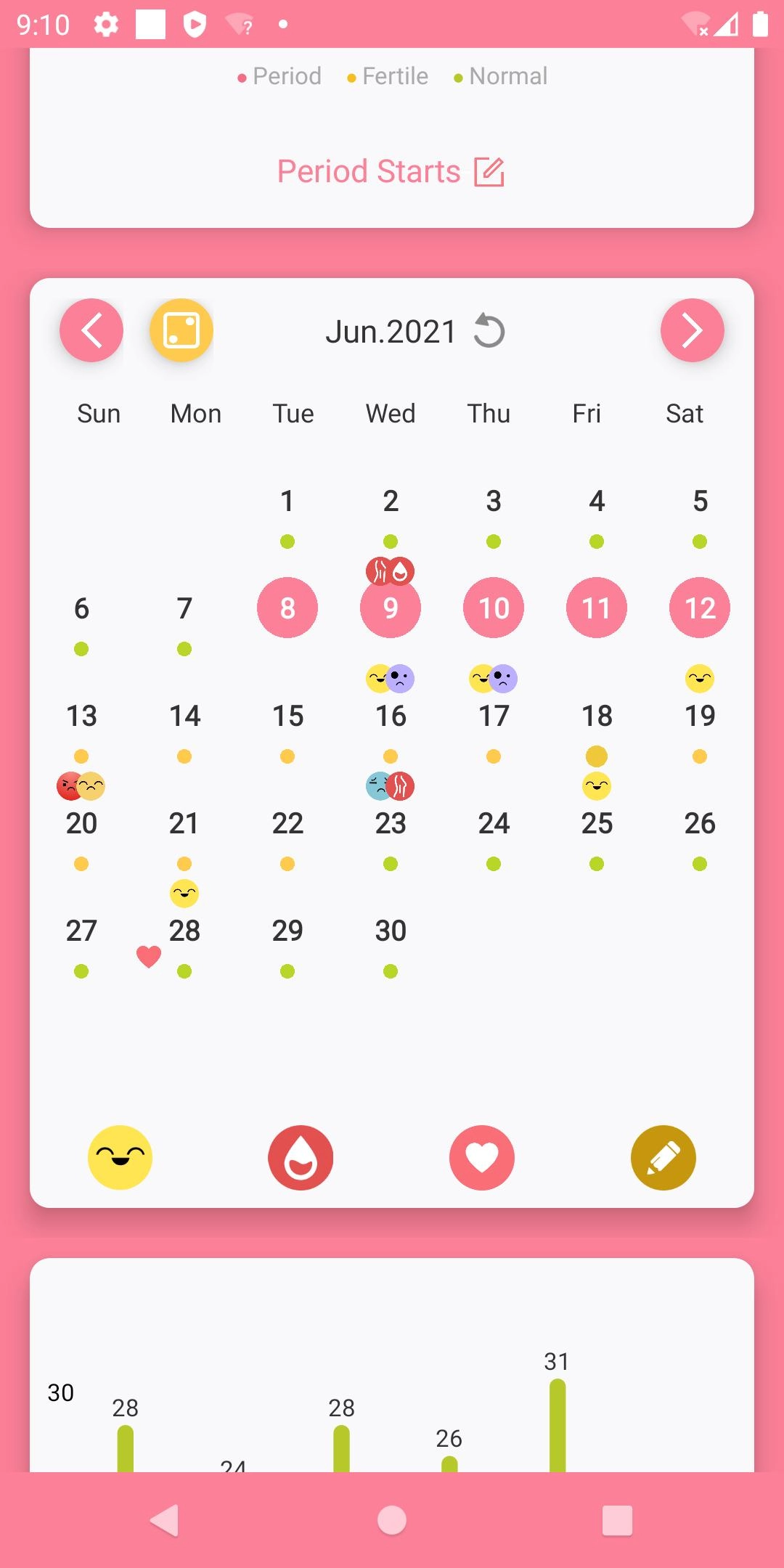Select June 25 on calendar

pyautogui.click(x=597, y=823)
